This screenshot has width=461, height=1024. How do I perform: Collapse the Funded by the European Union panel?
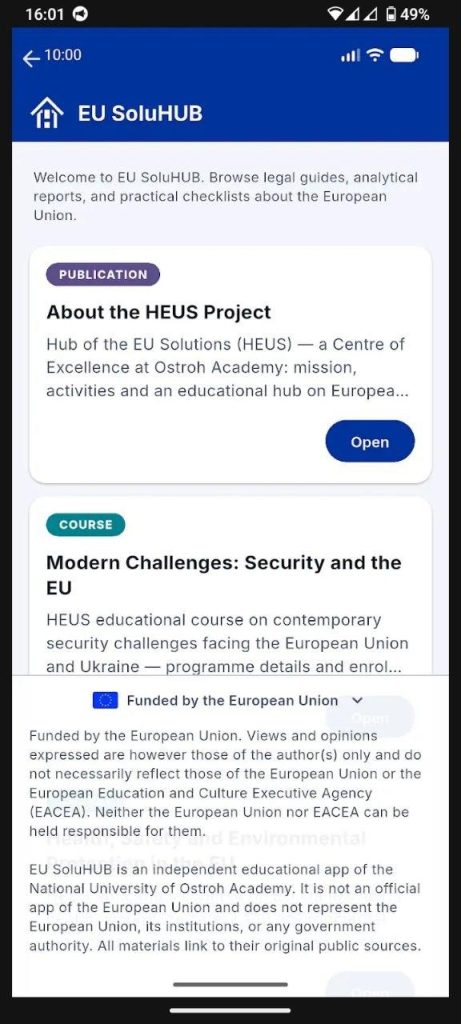click(x=357, y=700)
